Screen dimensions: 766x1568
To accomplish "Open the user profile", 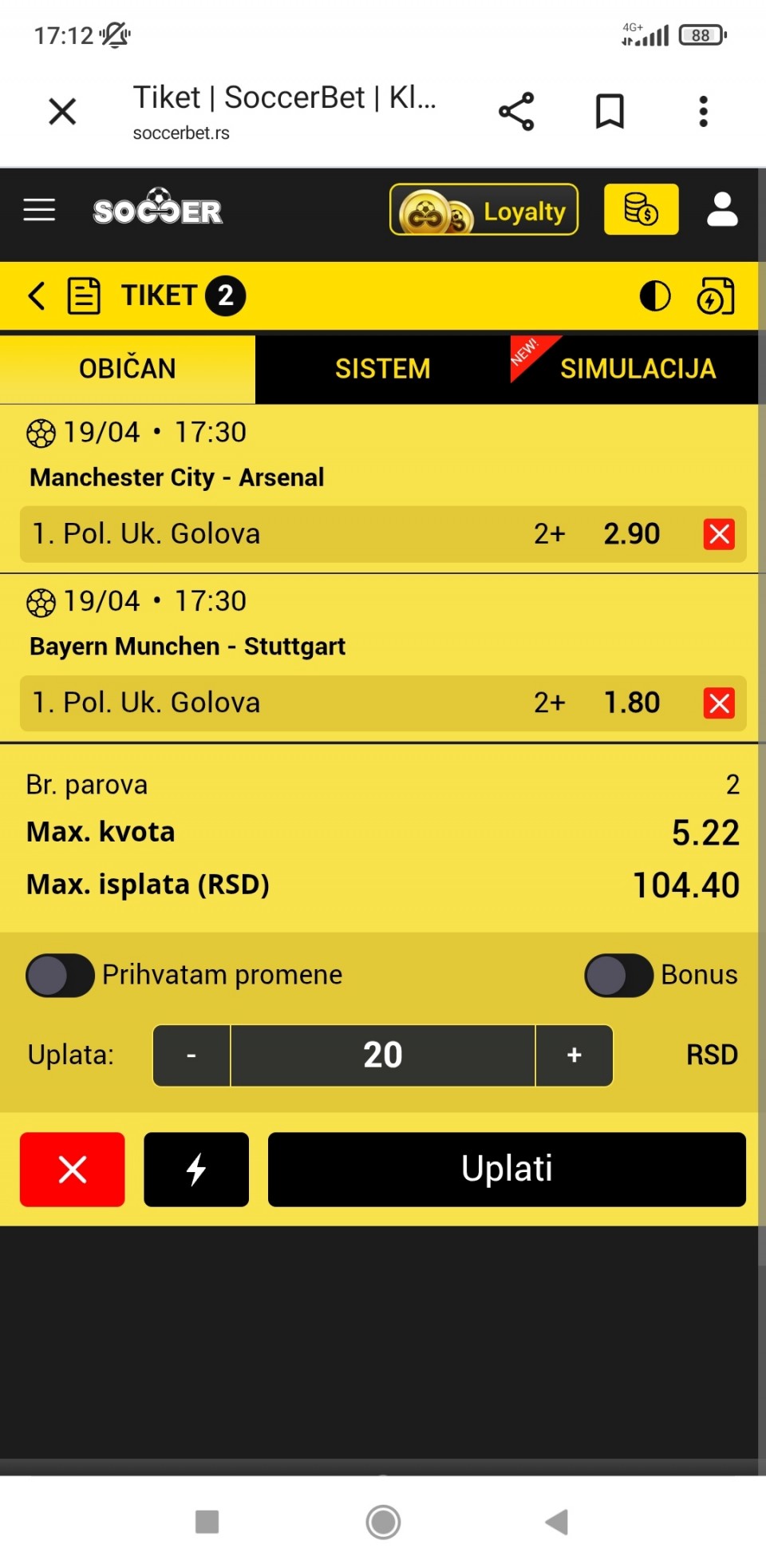I will coord(722,210).
